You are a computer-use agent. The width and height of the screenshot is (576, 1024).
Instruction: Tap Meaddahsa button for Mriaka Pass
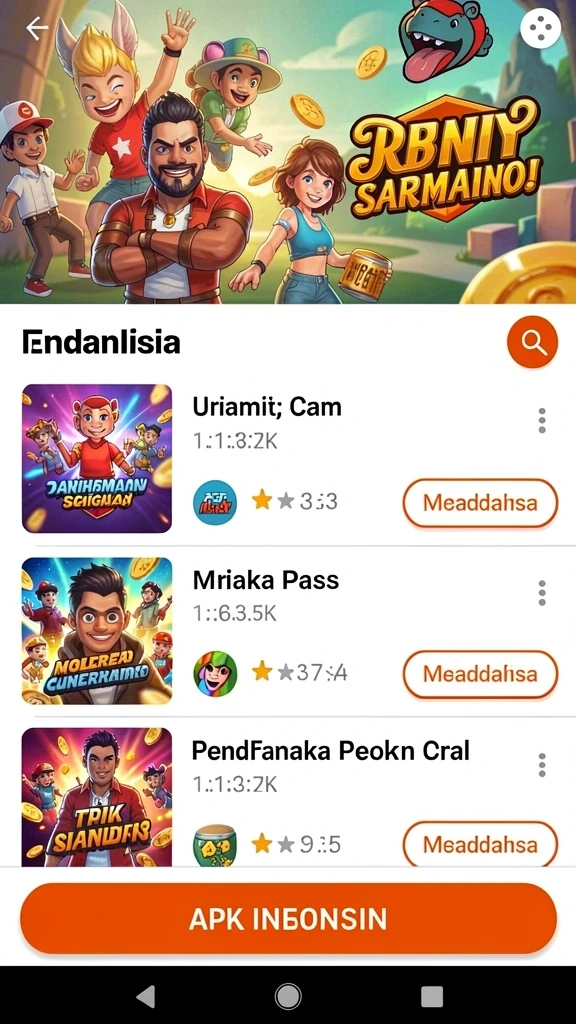coord(480,674)
